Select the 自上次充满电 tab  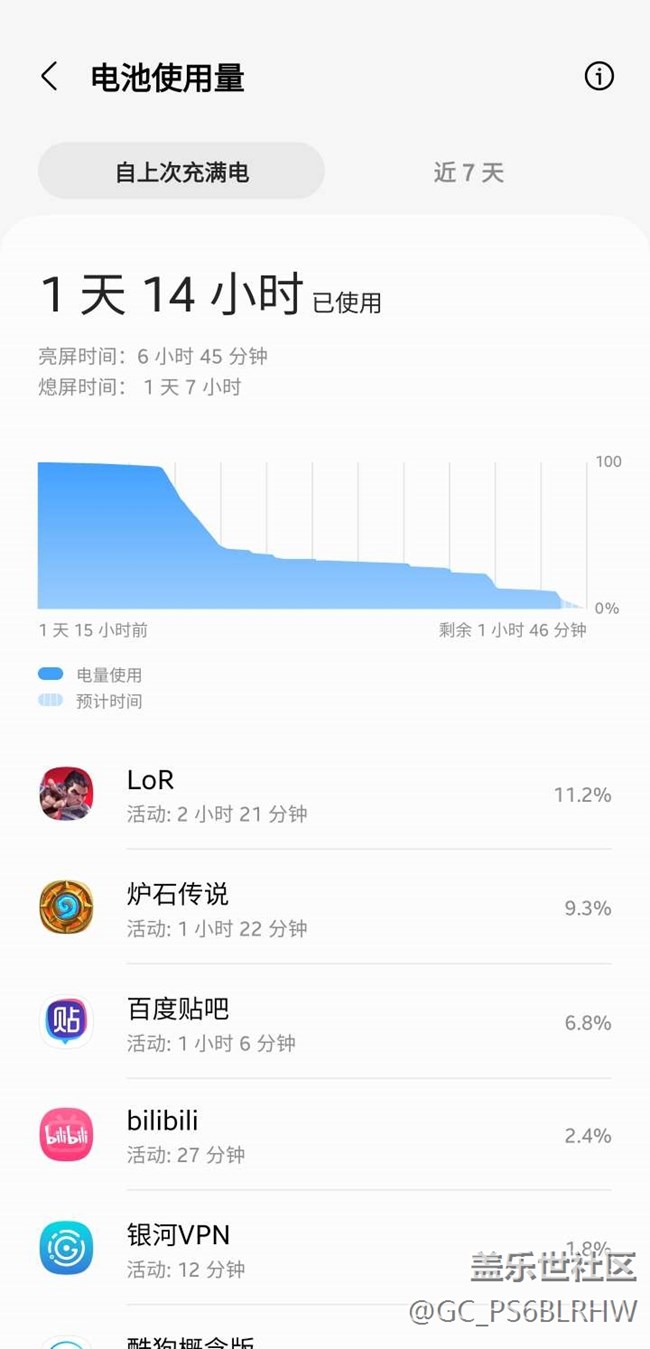coord(181,171)
